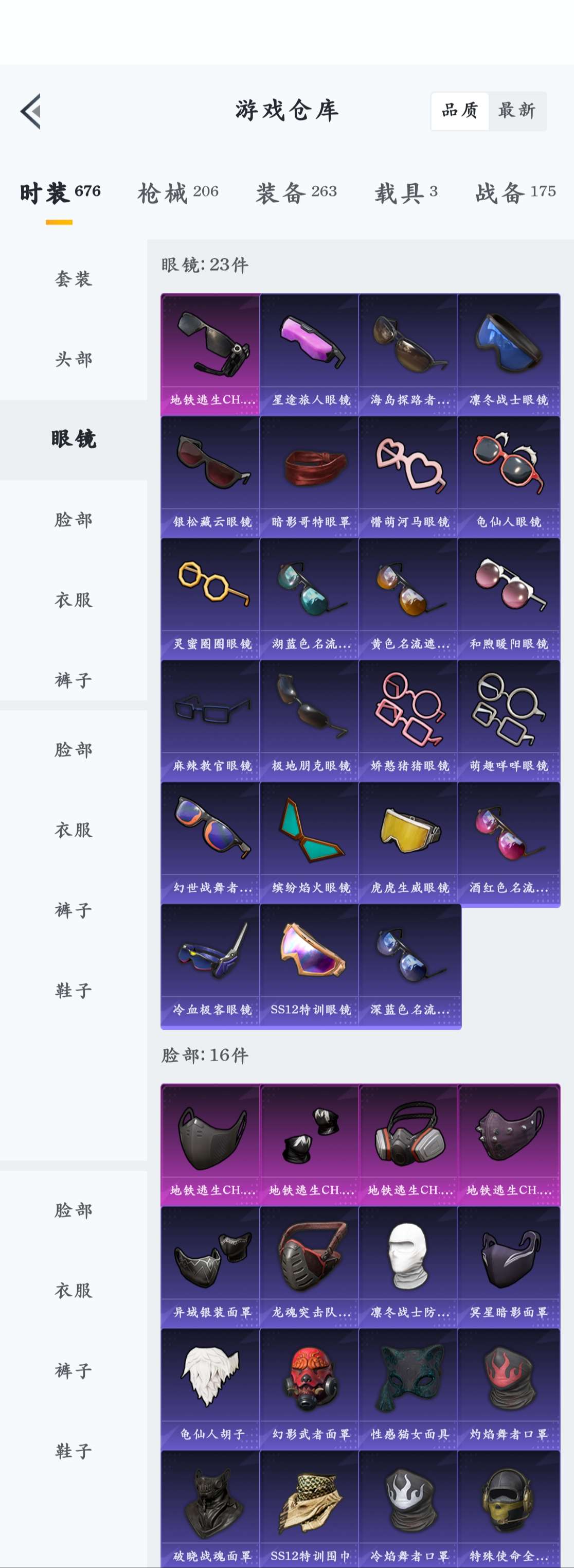Image resolution: width=574 pixels, height=1568 pixels.
Task: Switch to the 战备 tab
Action: pyautogui.click(x=515, y=192)
